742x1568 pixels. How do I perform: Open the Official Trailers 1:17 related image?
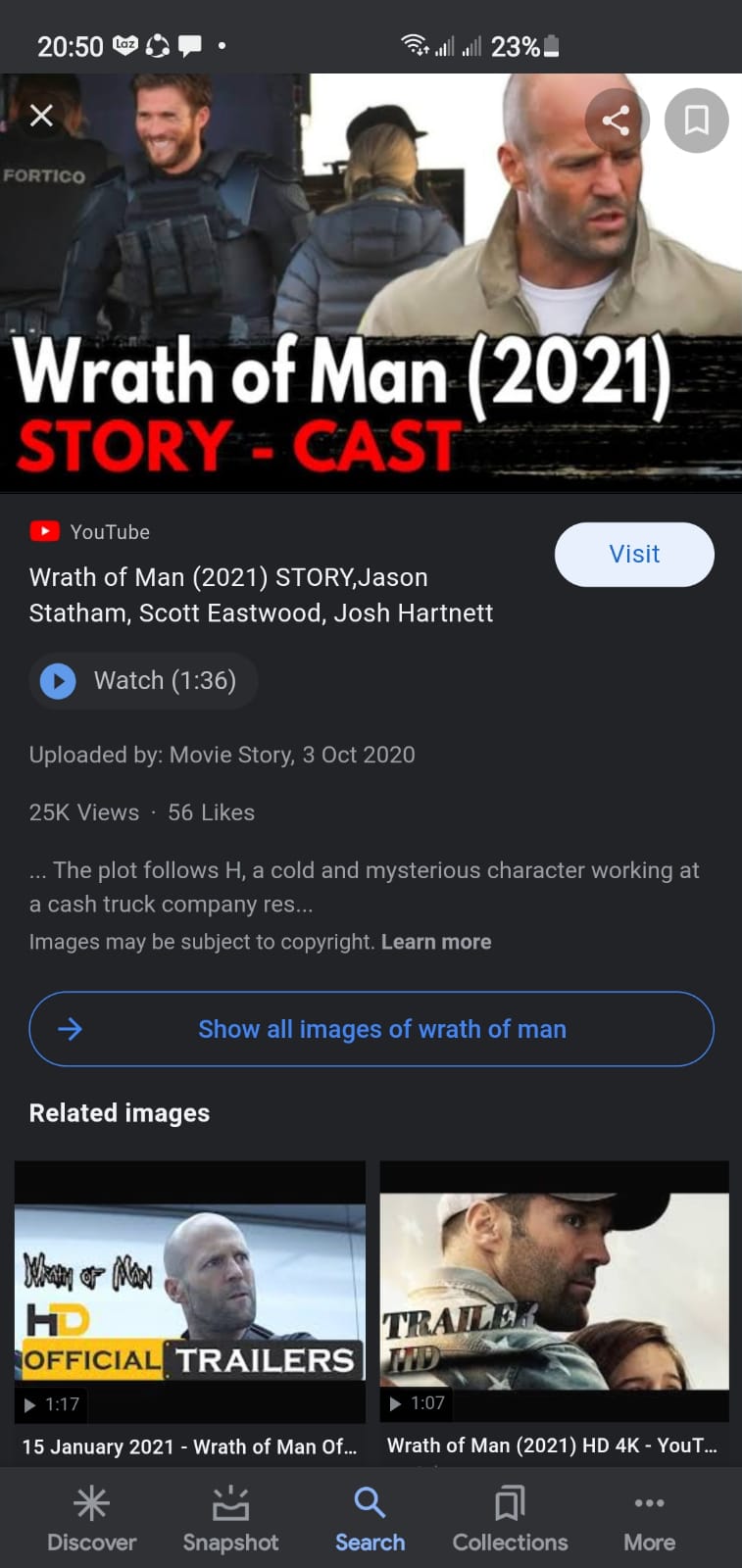(190, 1291)
